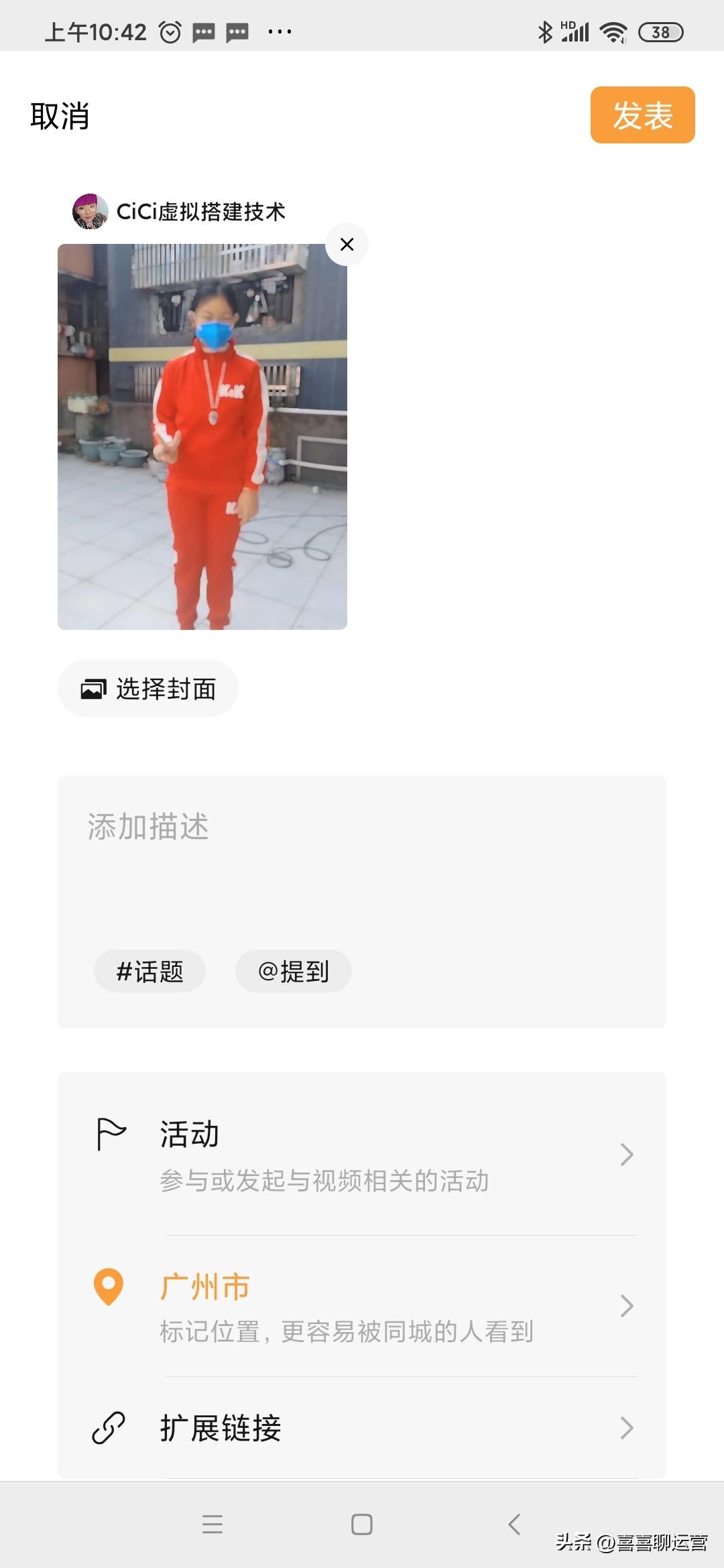
Task: Remove the attached video with the X
Action: [x=347, y=245]
